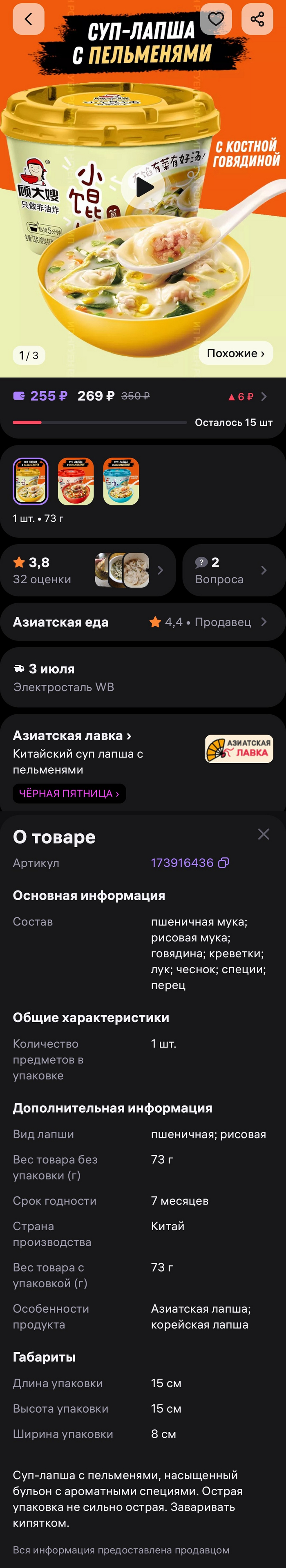The height and width of the screenshot is (1568, 286).
Task: Go back using the arrow button
Action: [x=28, y=20]
